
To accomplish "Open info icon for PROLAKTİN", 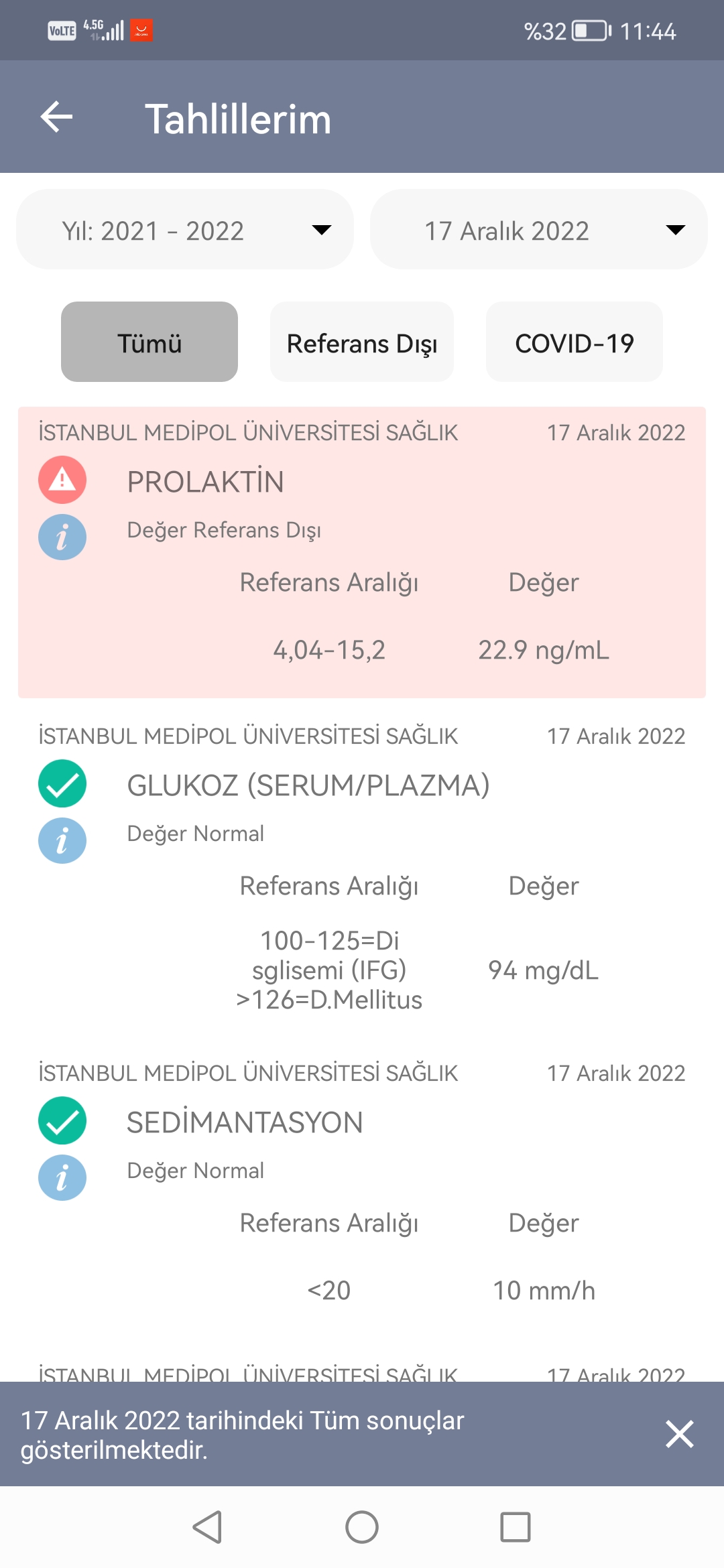I will pyautogui.click(x=62, y=537).
